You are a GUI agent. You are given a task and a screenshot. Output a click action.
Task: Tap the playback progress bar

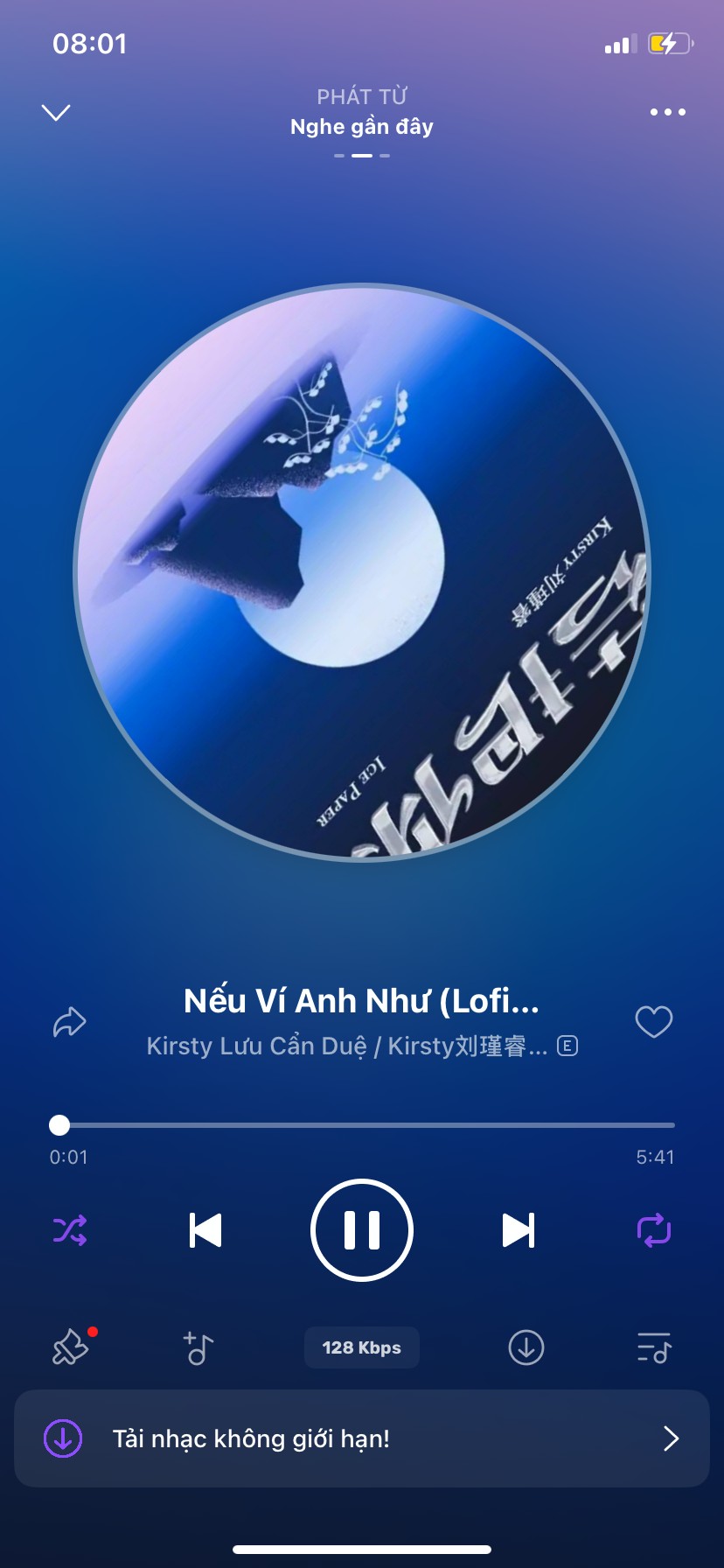tap(362, 1125)
